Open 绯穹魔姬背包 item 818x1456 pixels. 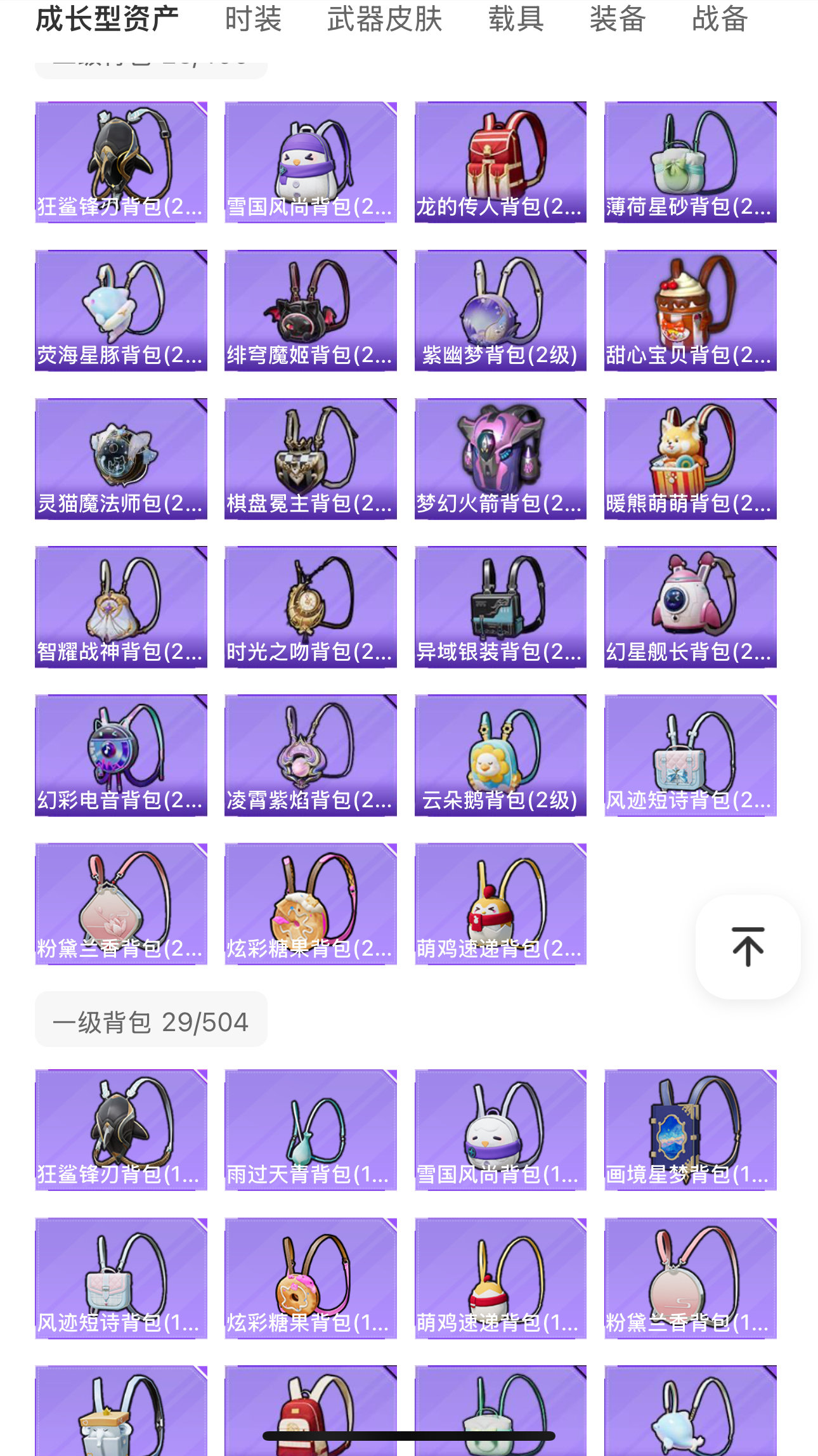(x=311, y=311)
